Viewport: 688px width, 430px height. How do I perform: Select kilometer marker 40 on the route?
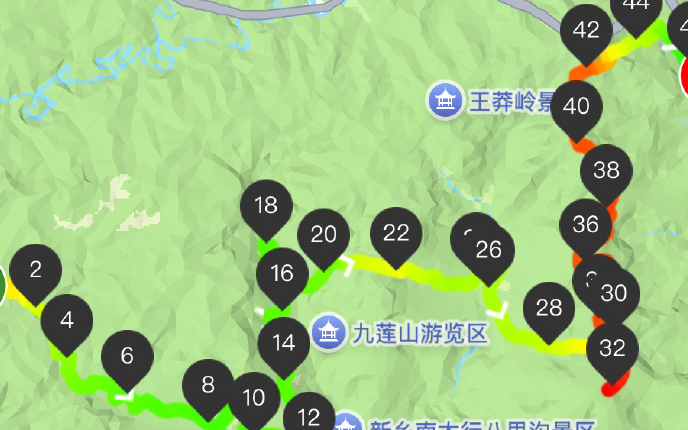tap(577, 106)
